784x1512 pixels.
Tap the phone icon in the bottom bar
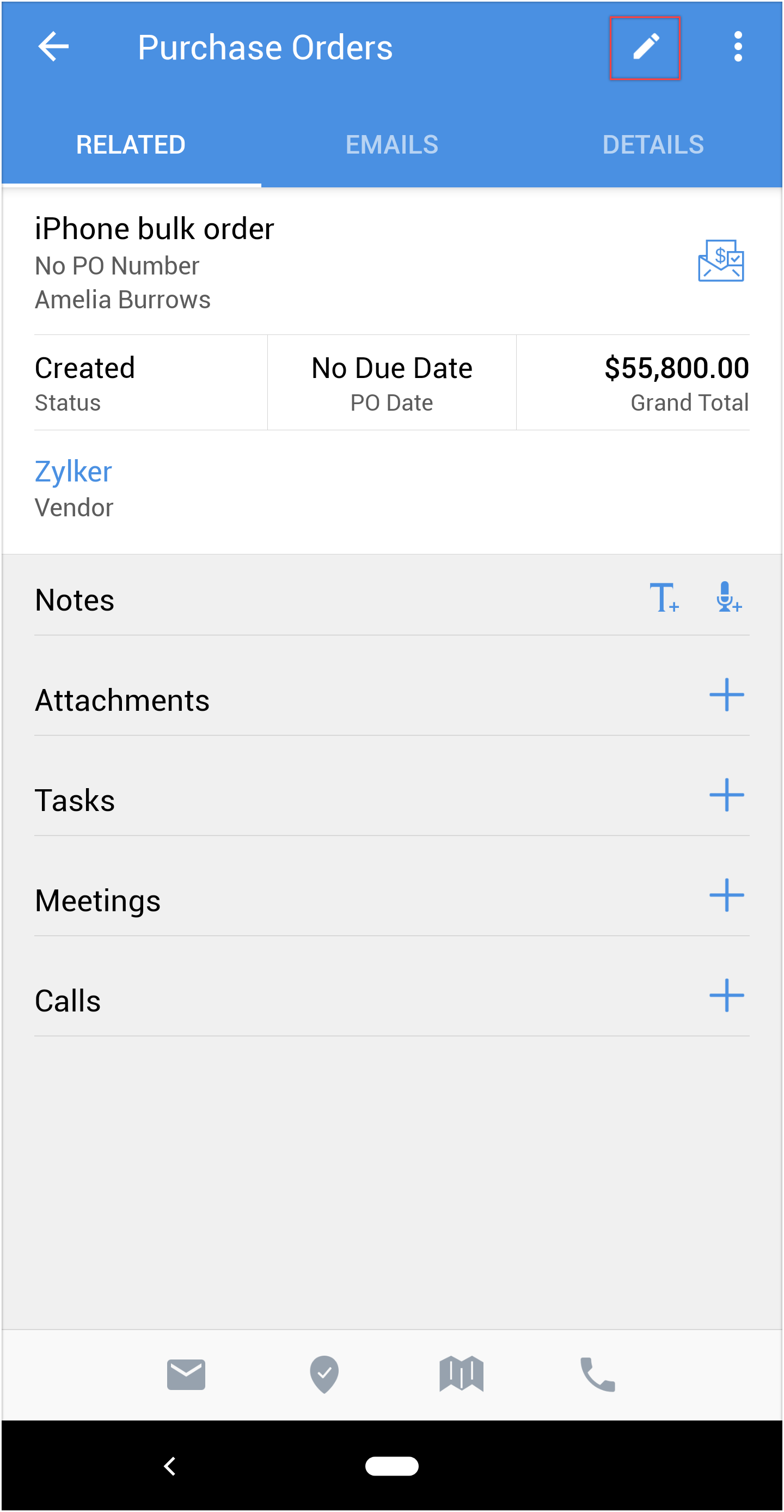(x=597, y=1375)
